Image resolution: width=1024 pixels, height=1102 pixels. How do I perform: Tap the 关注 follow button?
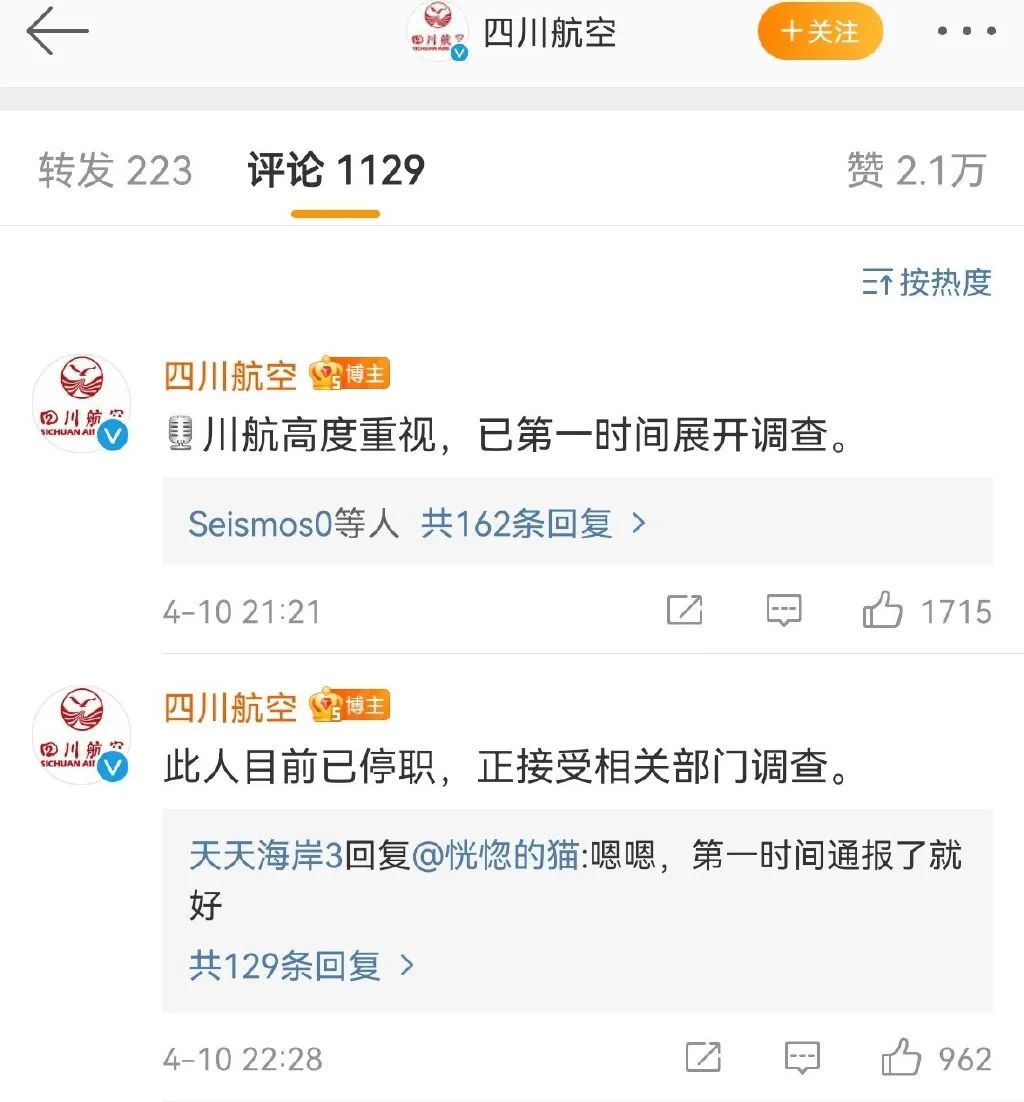click(819, 32)
